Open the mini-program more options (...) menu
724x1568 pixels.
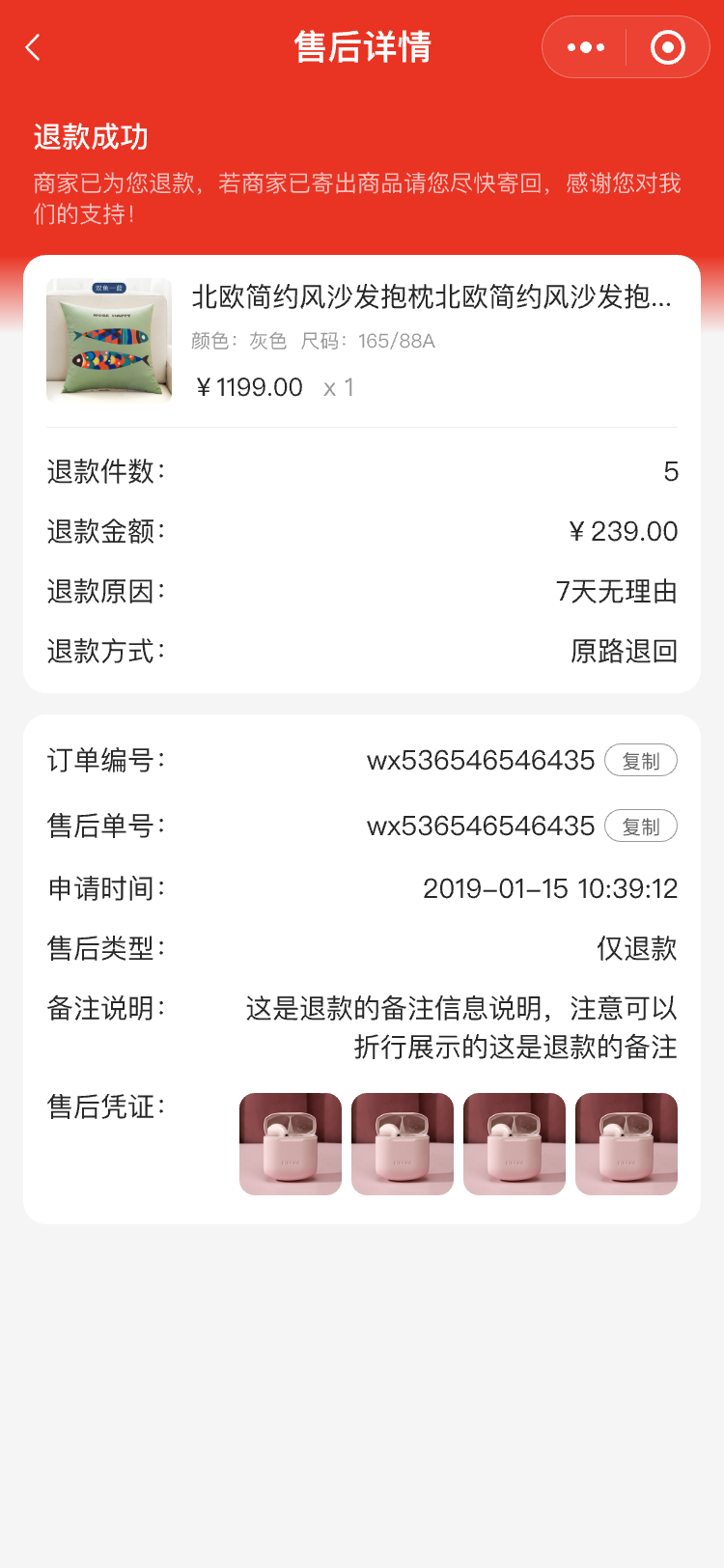point(584,46)
